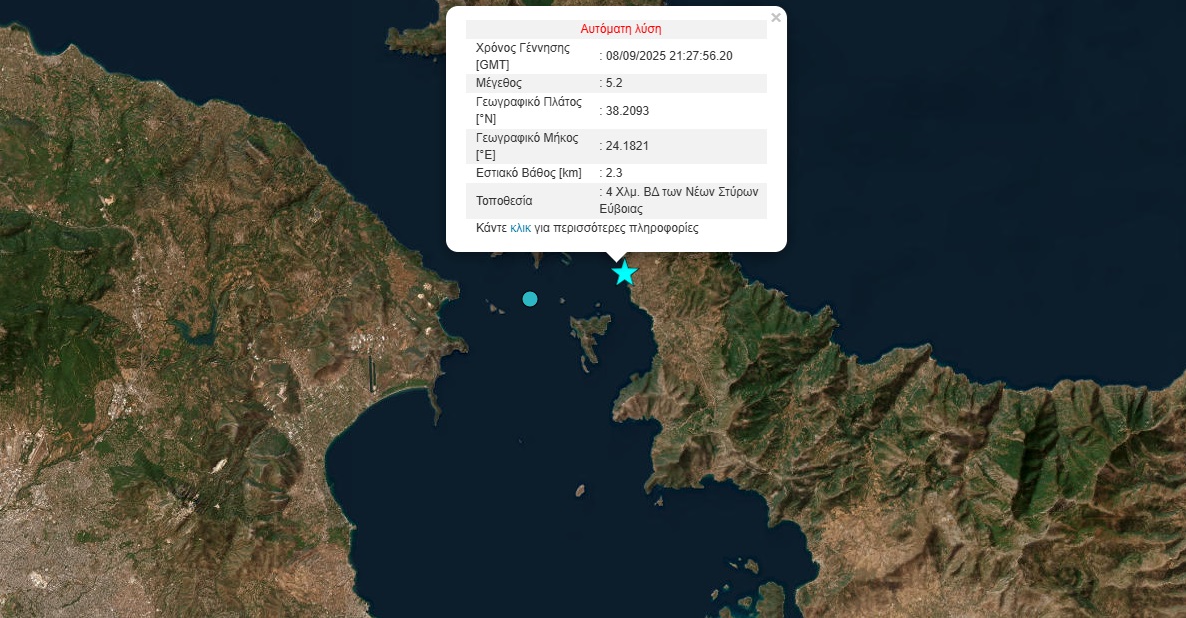This screenshot has width=1186, height=618.
Task: Open the 'κλικ' link for more information
Action: coord(520,228)
